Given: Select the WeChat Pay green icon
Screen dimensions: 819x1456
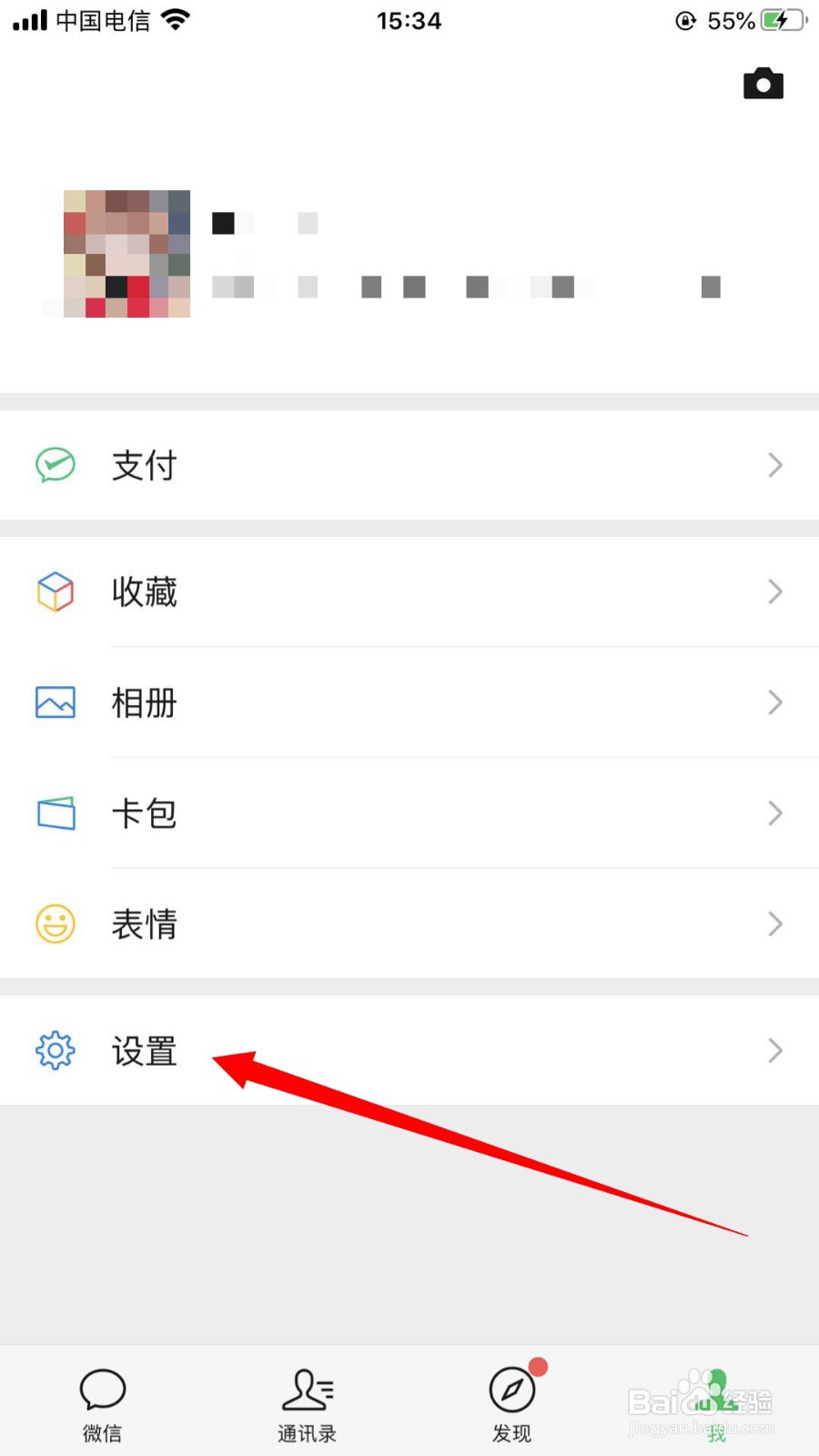Looking at the screenshot, I should [55, 465].
